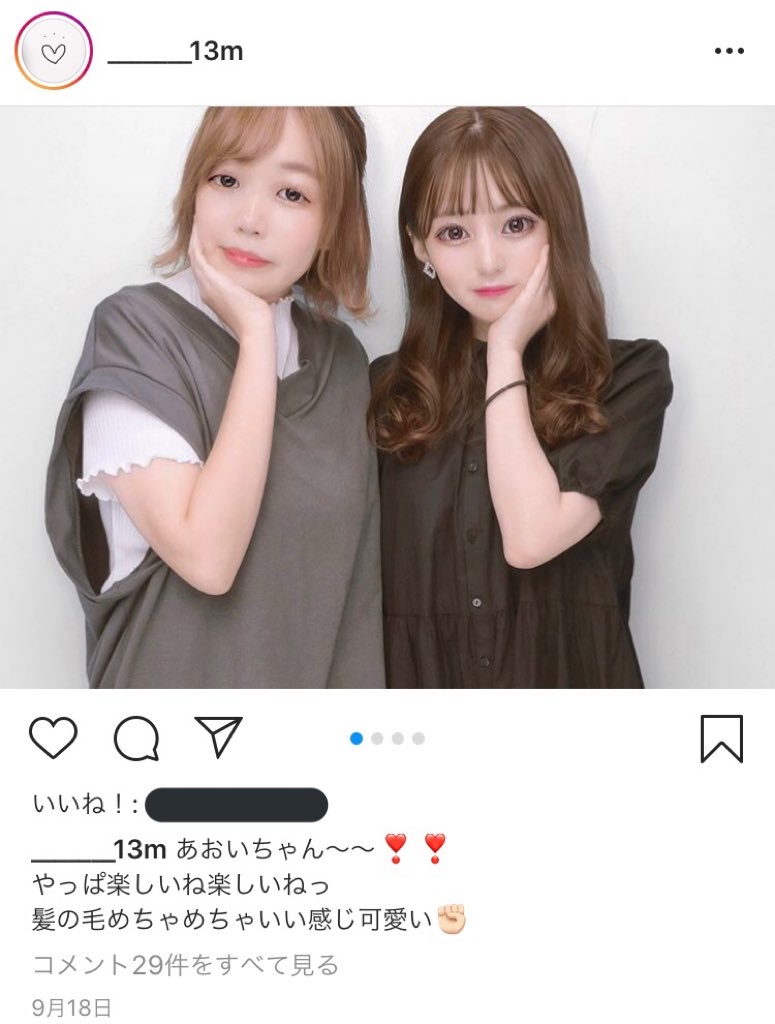Open the ______13m profile from header
This screenshot has width=775, height=1024.
(x=175, y=51)
